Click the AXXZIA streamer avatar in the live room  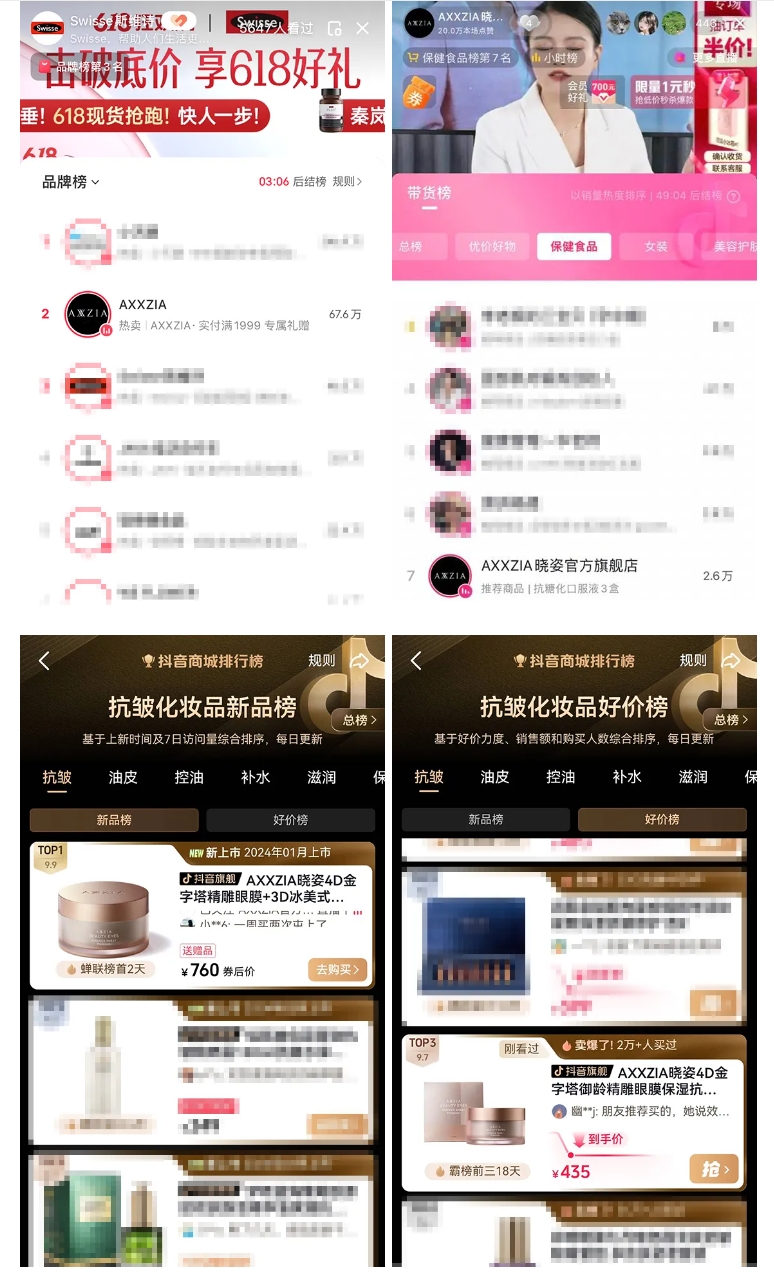(419, 22)
